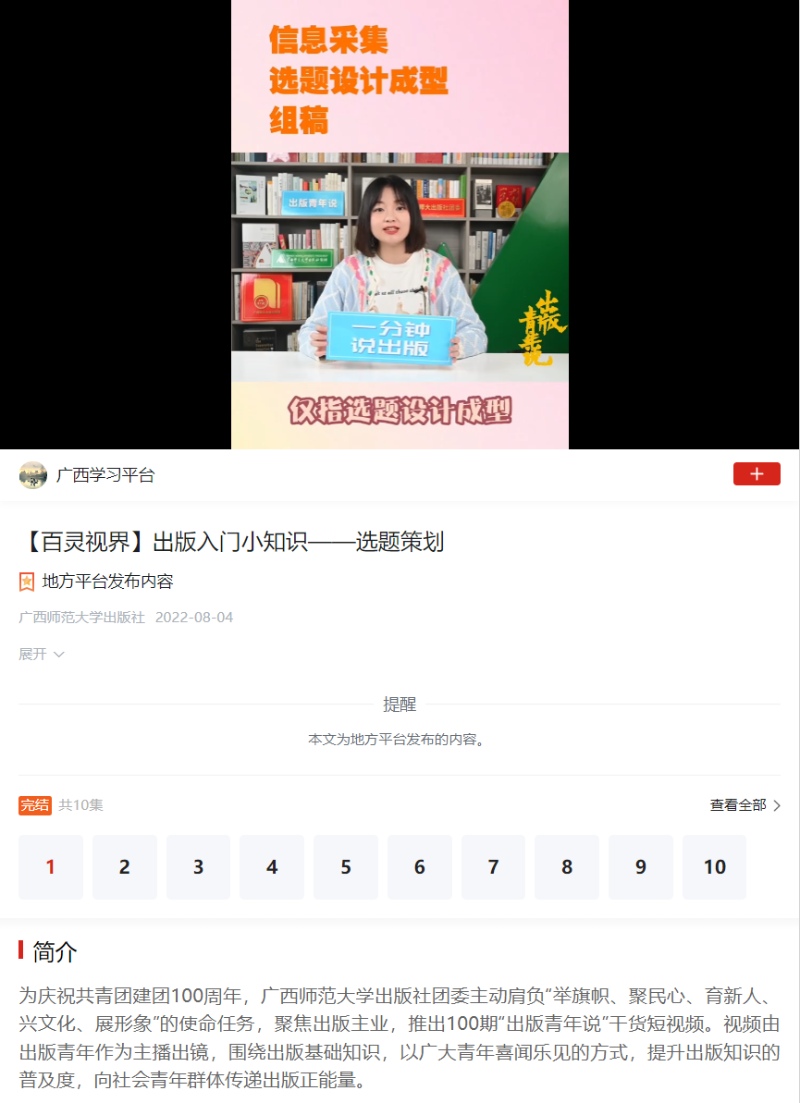800x1103 pixels.
Task: Tap the video to pause or play
Action: (400, 225)
